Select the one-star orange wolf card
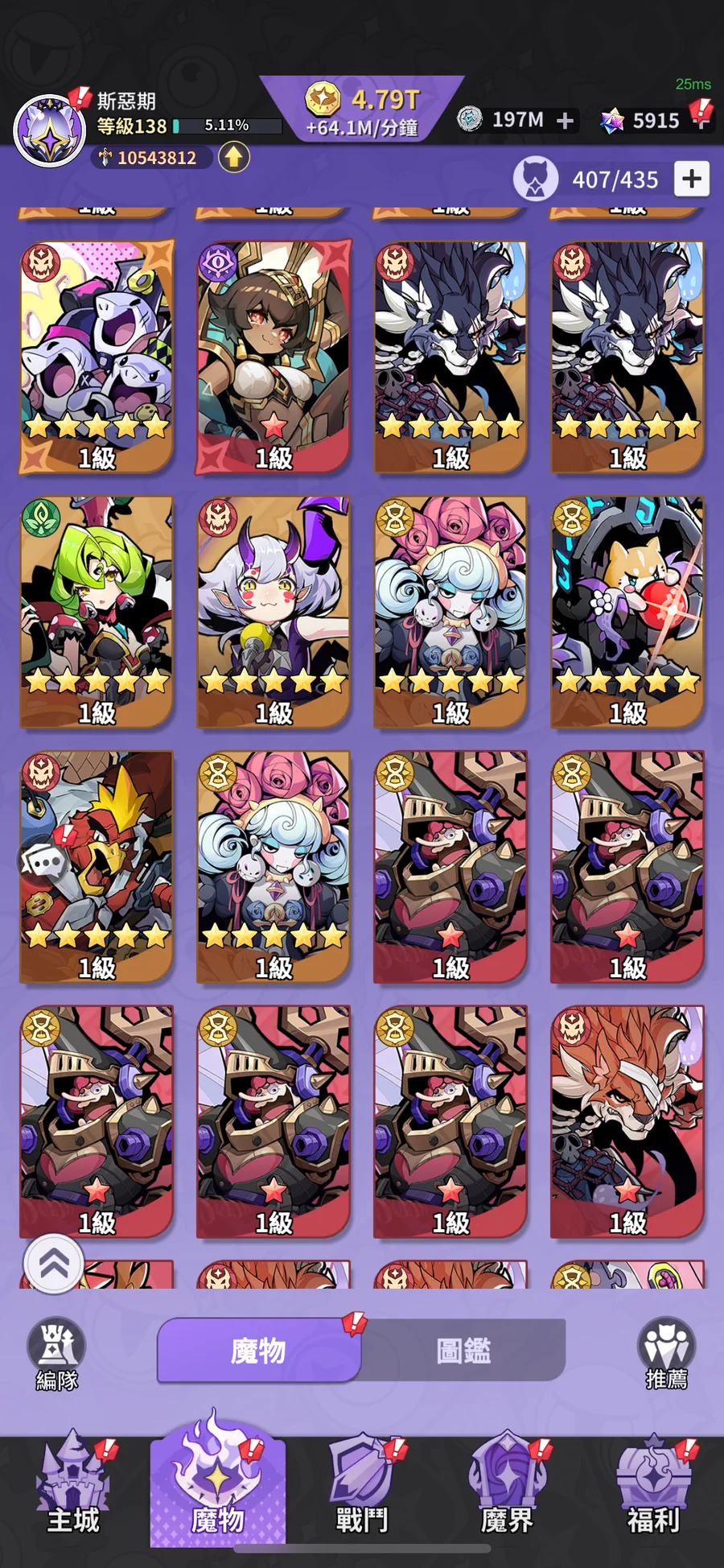This screenshot has width=724, height=1568. point(627,1121)
